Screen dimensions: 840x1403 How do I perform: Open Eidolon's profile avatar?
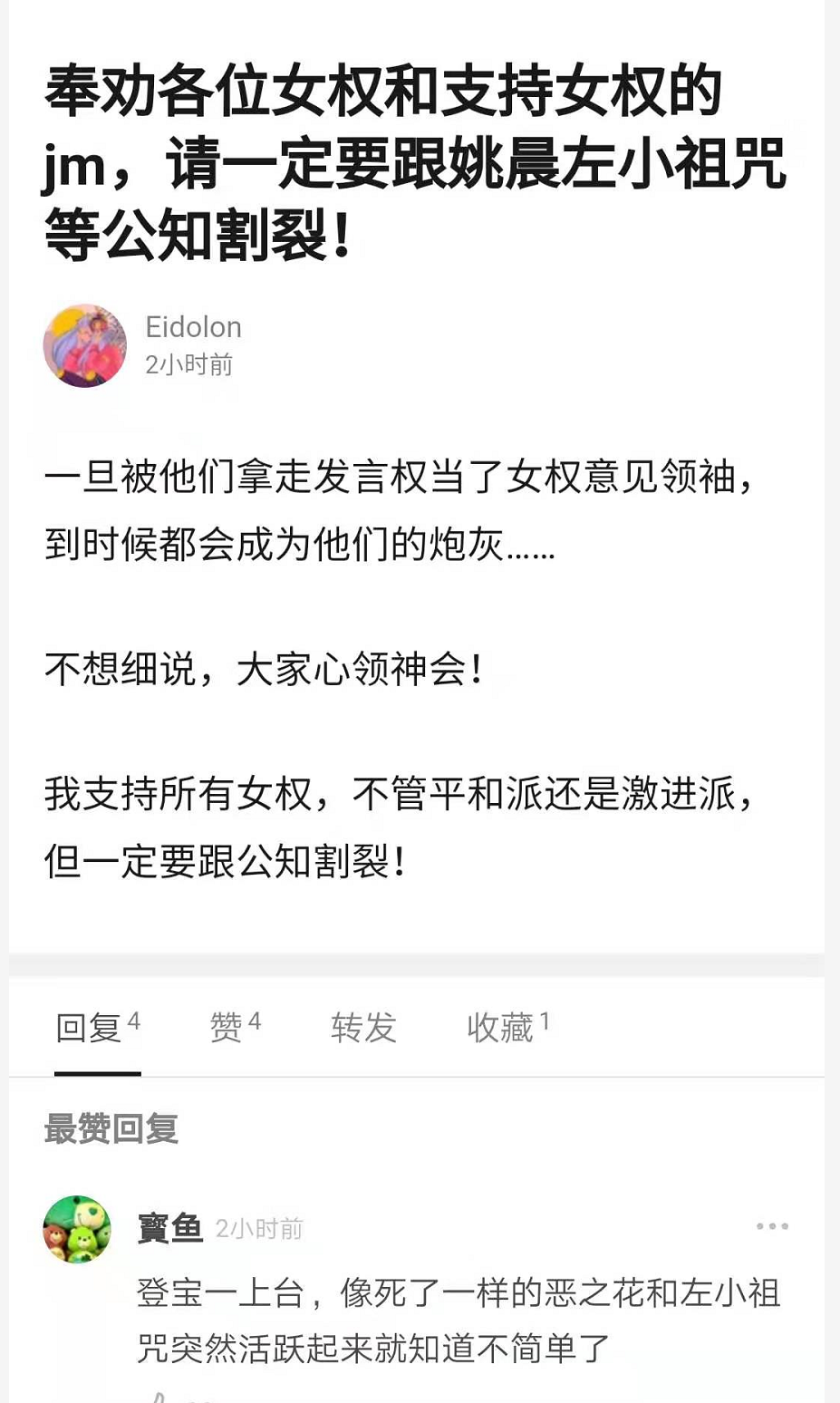[x=85, y=345]
